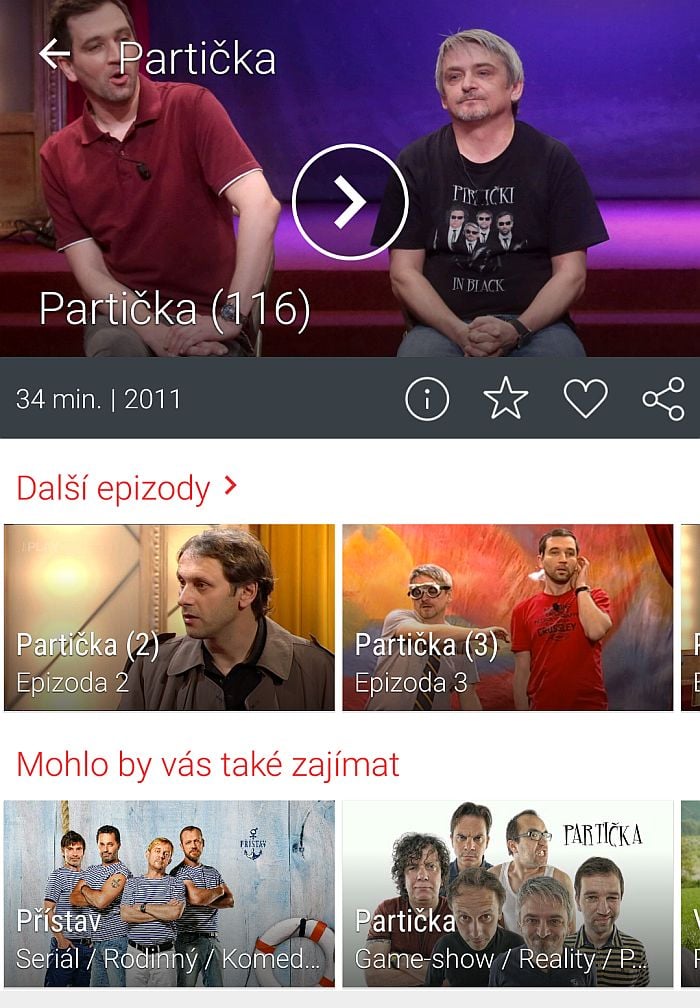
Task: Play the Partička (116) episode
Action: click(350, 202)
